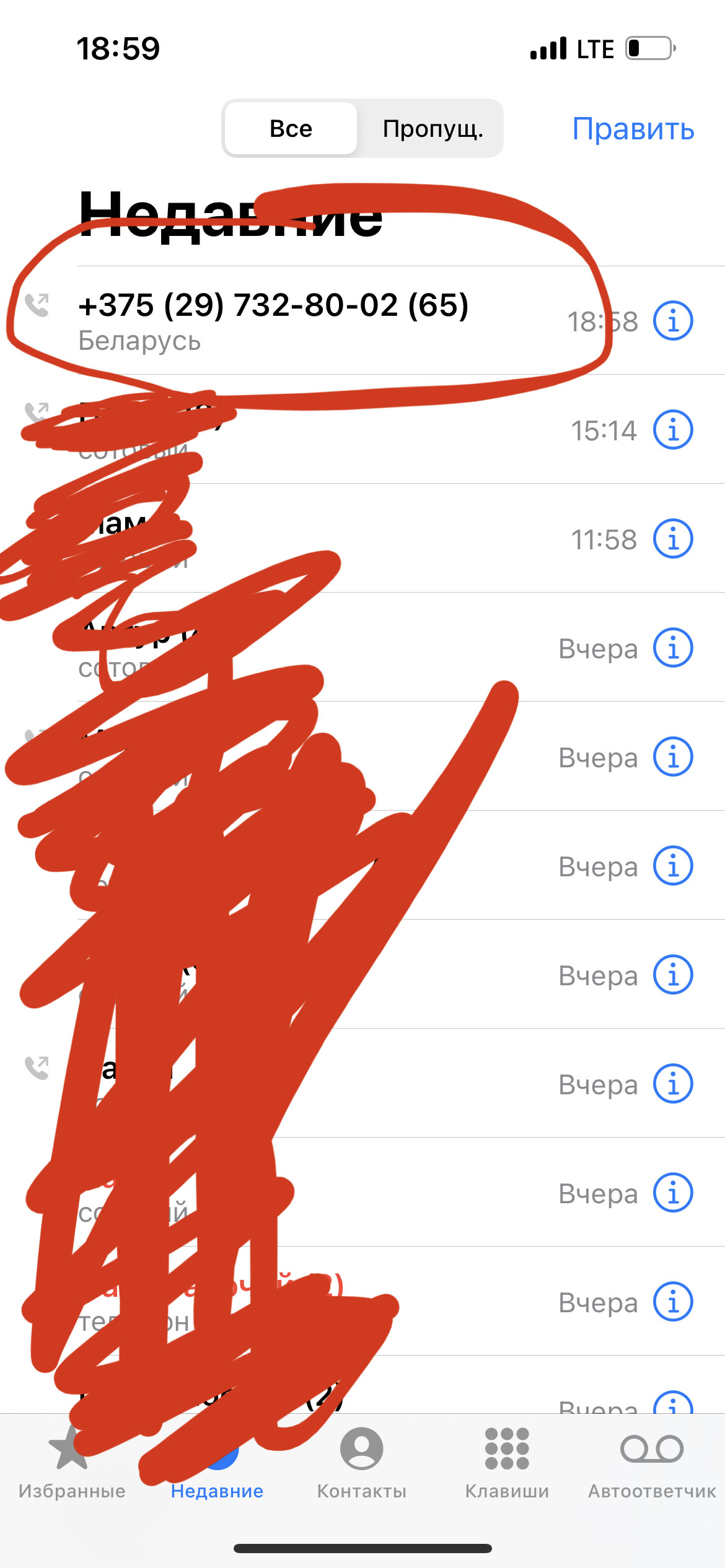Open info for the 18:58 call
The width and height of the screenshot is (725, 1568).
point(673,321)
